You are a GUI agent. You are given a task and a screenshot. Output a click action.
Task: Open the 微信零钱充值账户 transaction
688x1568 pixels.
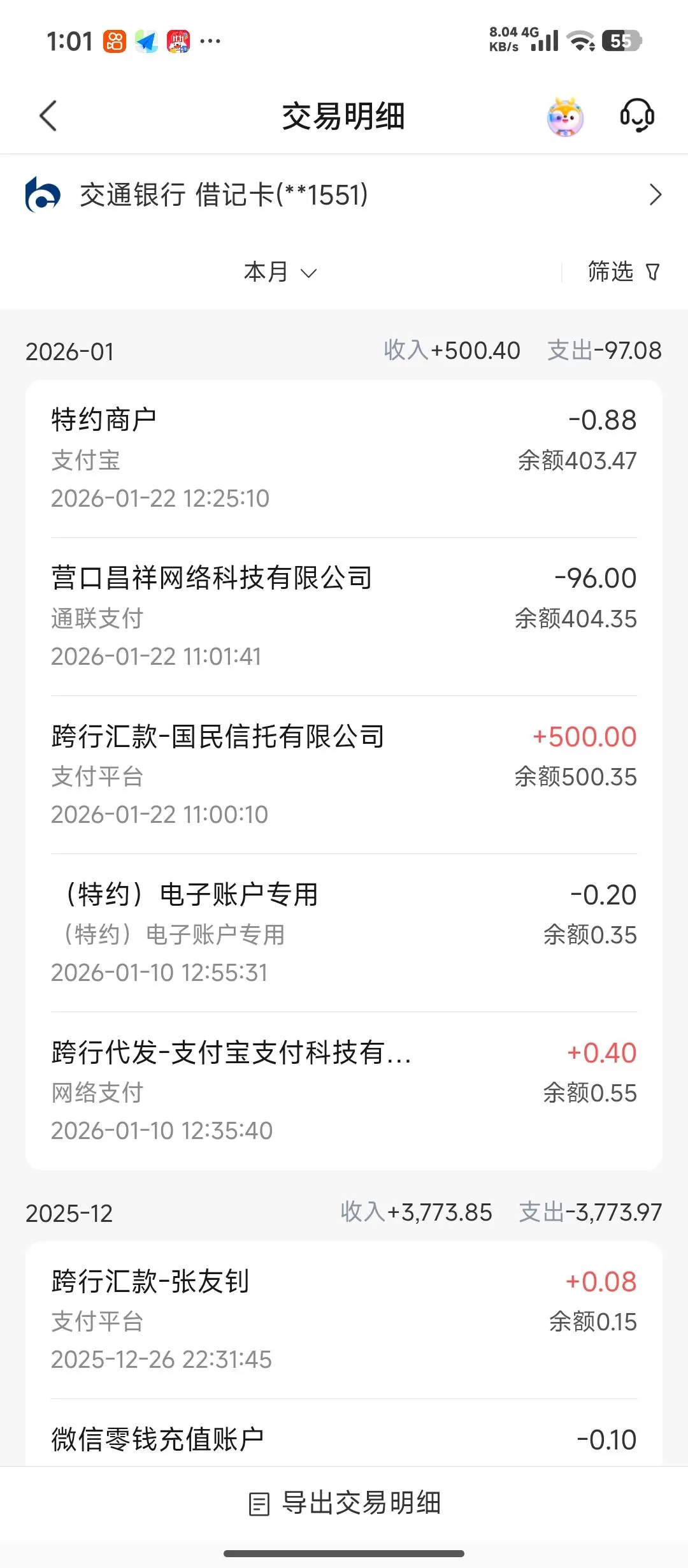(344, 1438)
